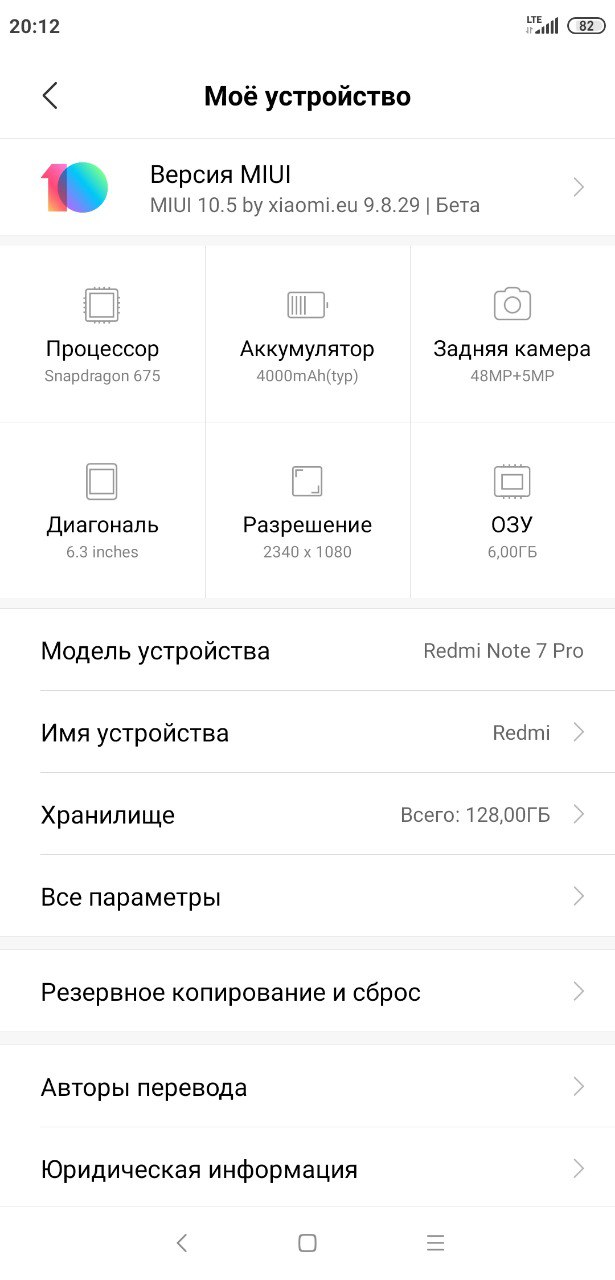The height and width of the screenshot is (1280, 615).
Task: Open recent apps from navigation bar
Action: pos(435,1243)
